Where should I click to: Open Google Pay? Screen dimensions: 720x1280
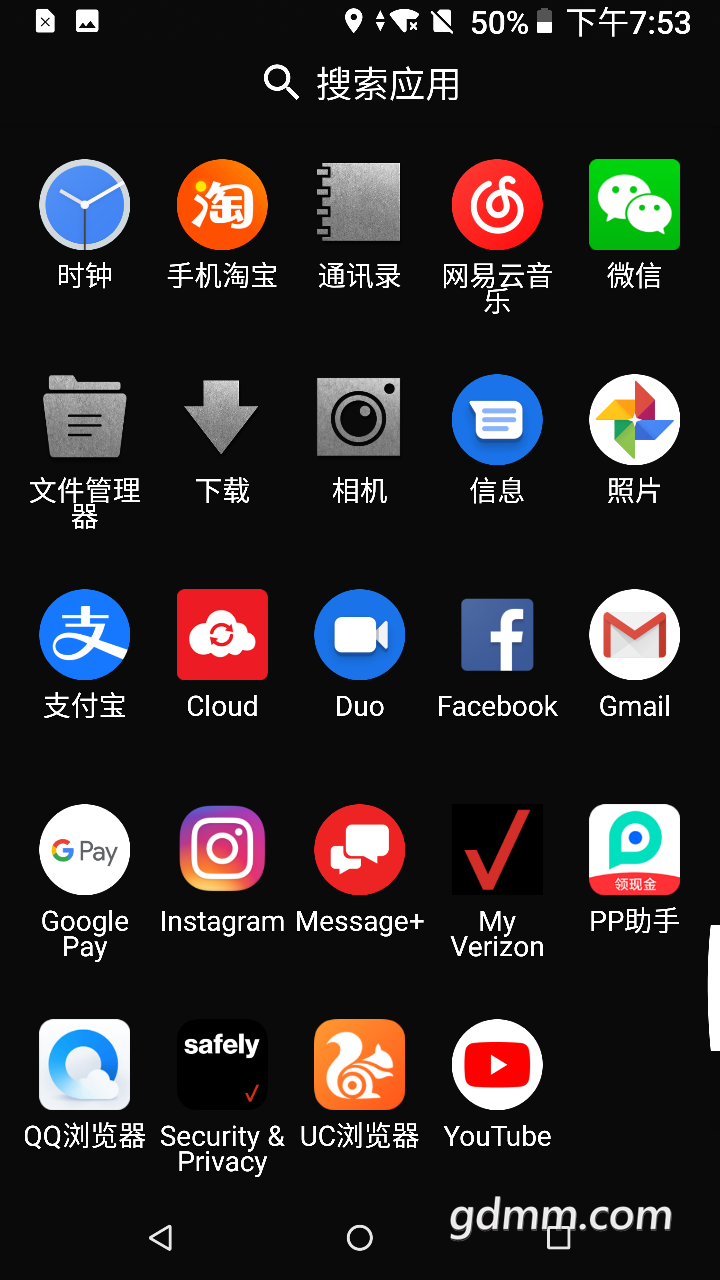pyautogui.click(x=85, y=850)
